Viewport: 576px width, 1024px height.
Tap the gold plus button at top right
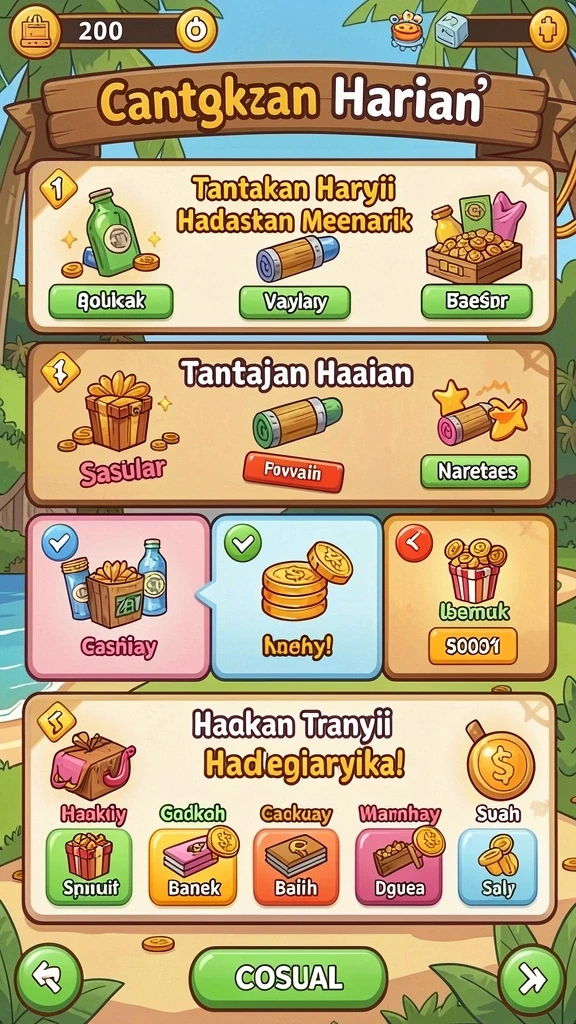(548, 30)
